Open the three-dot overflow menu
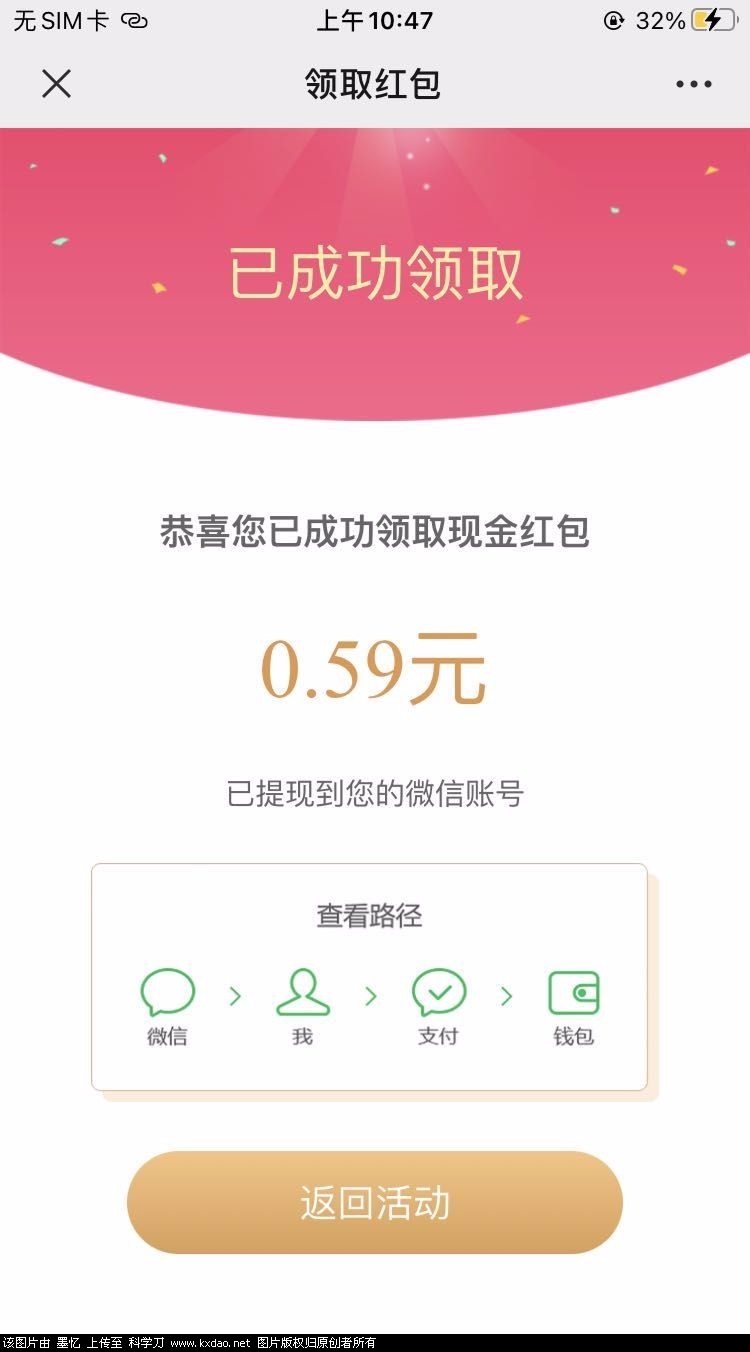750x1352 pixels. click(x=693, y=84)
